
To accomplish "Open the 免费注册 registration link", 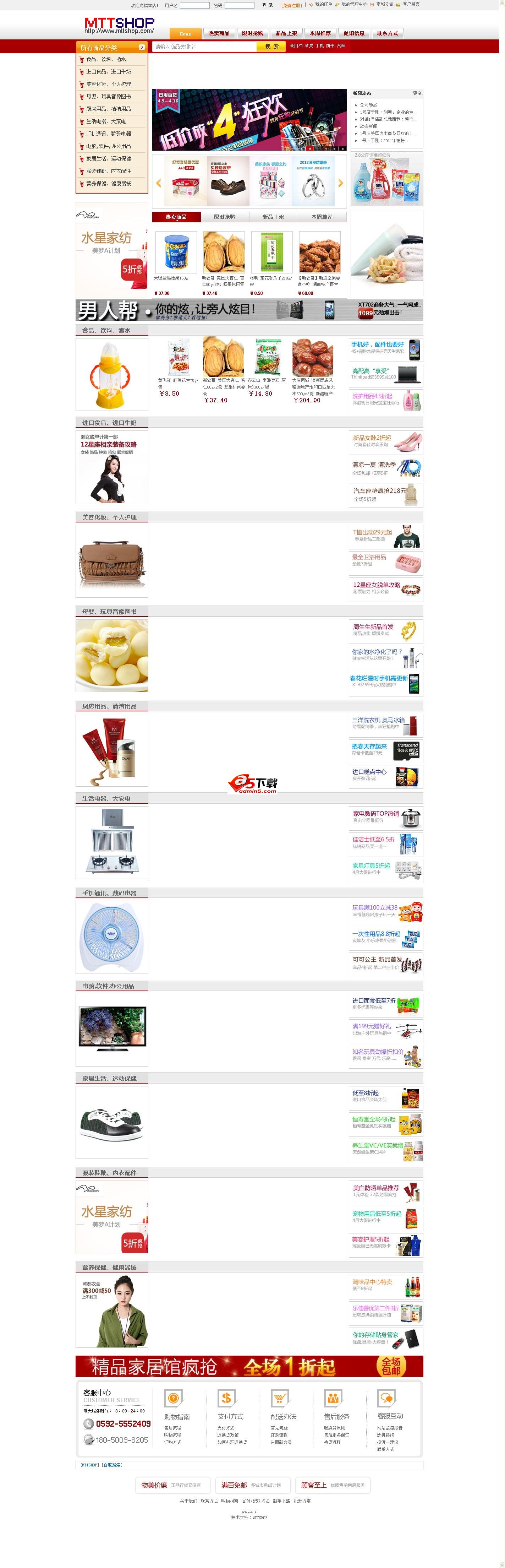I will point(291,5).
